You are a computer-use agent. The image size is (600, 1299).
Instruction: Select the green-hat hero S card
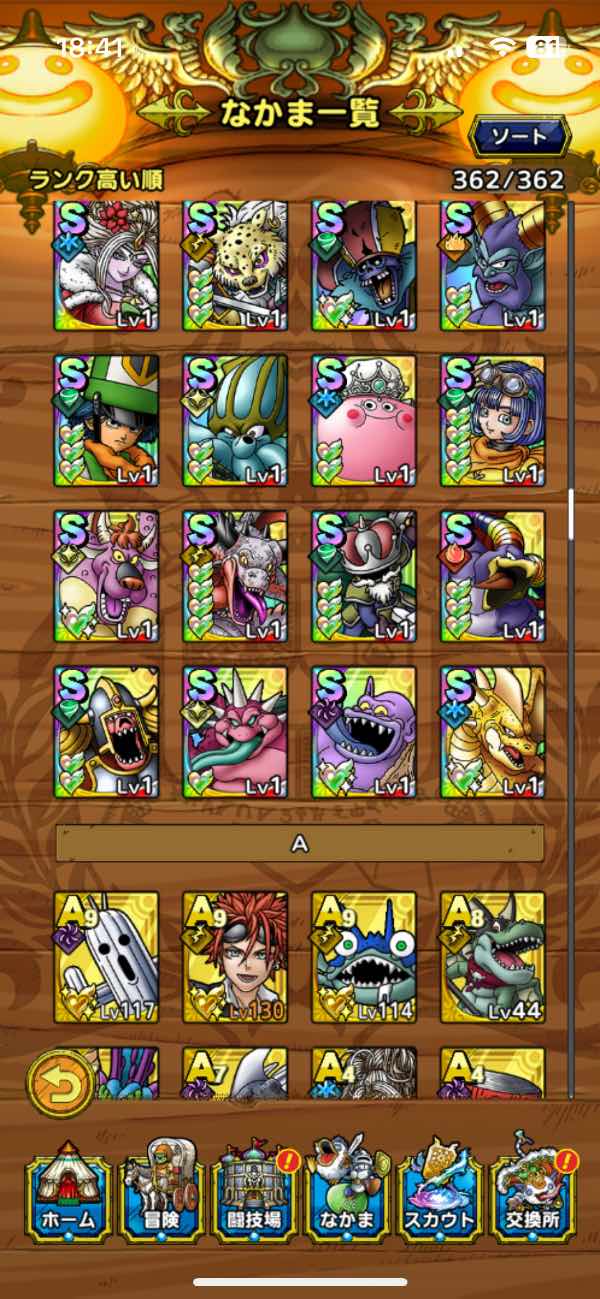click(x=106, y=420)
